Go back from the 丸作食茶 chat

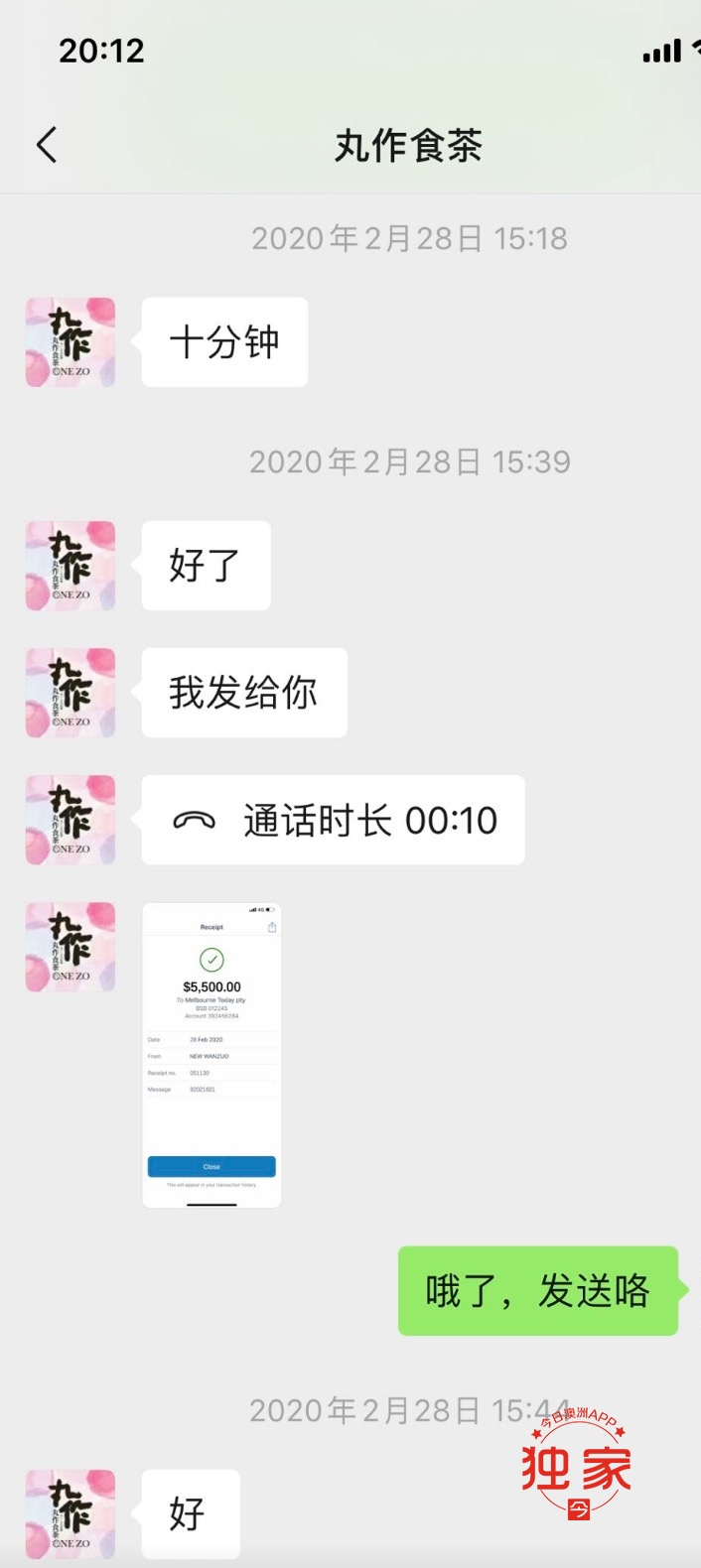[x=47, y=145]
